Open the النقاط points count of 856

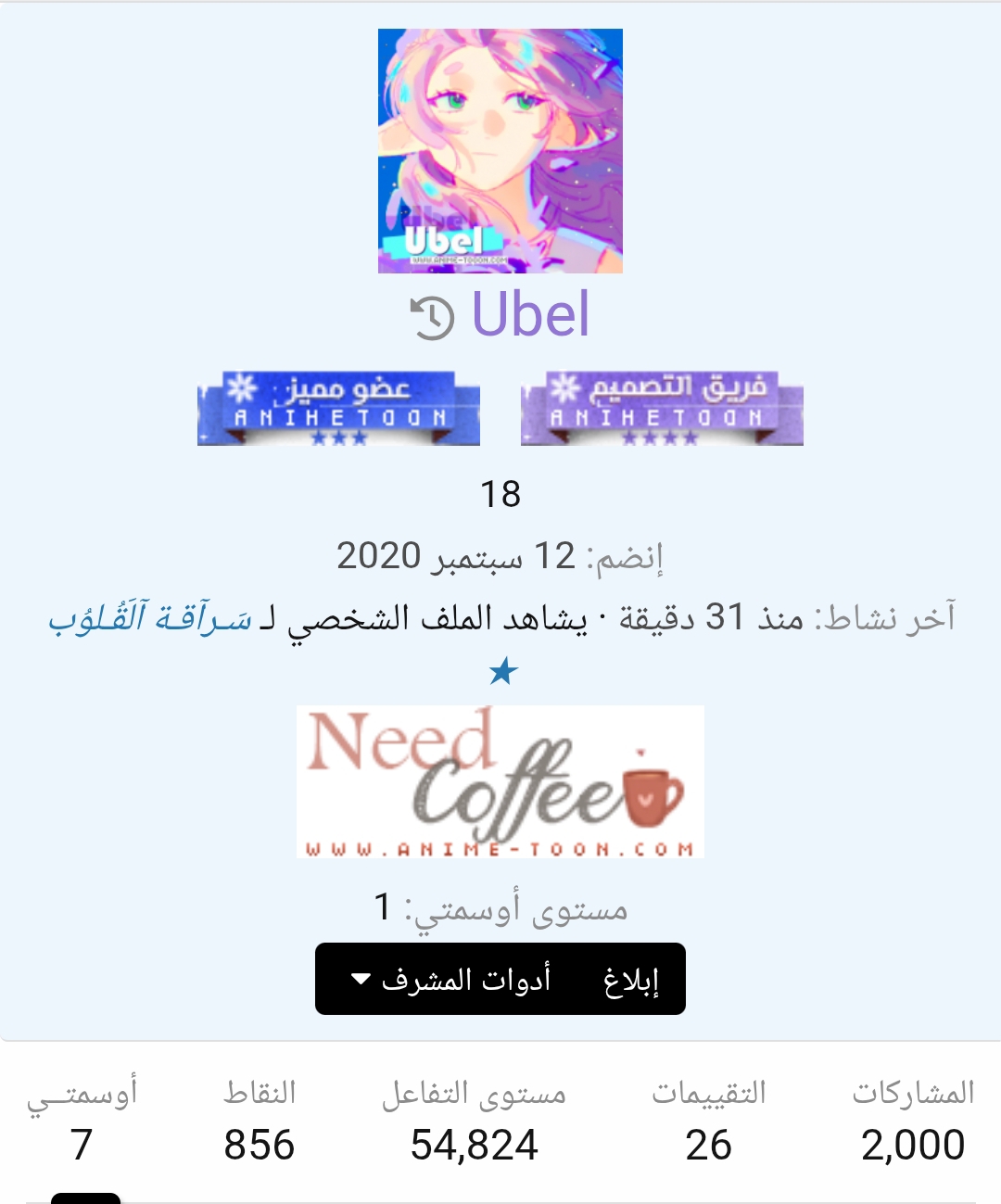259,1145
